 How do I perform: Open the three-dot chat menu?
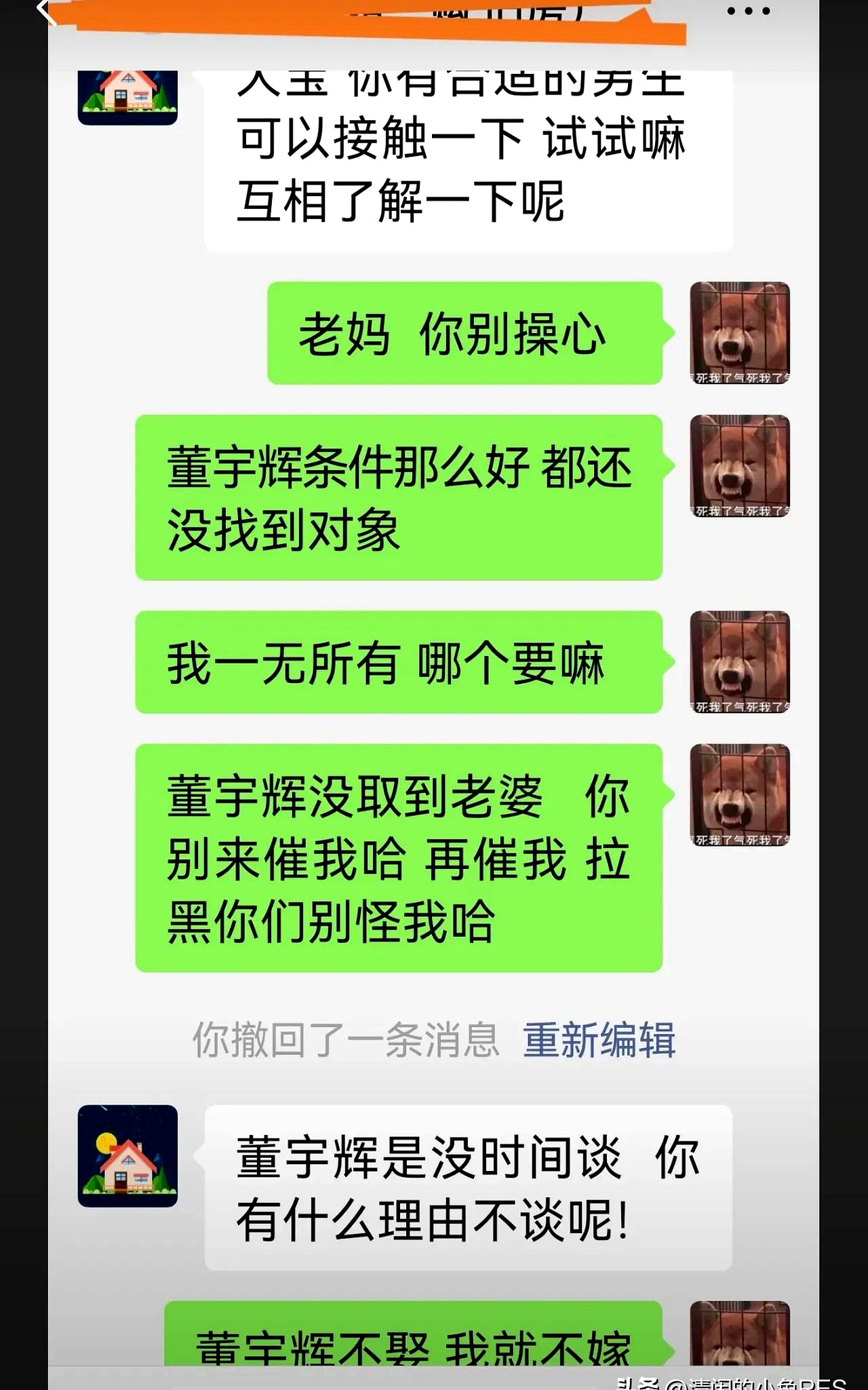[748, 12]
